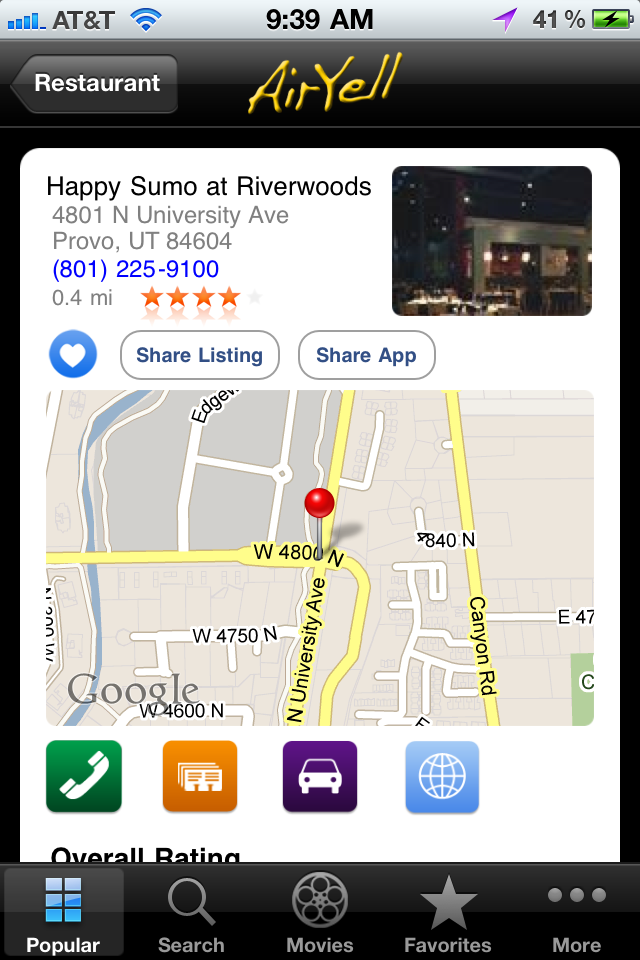Go back to the Restaurant list

point(95,84)
